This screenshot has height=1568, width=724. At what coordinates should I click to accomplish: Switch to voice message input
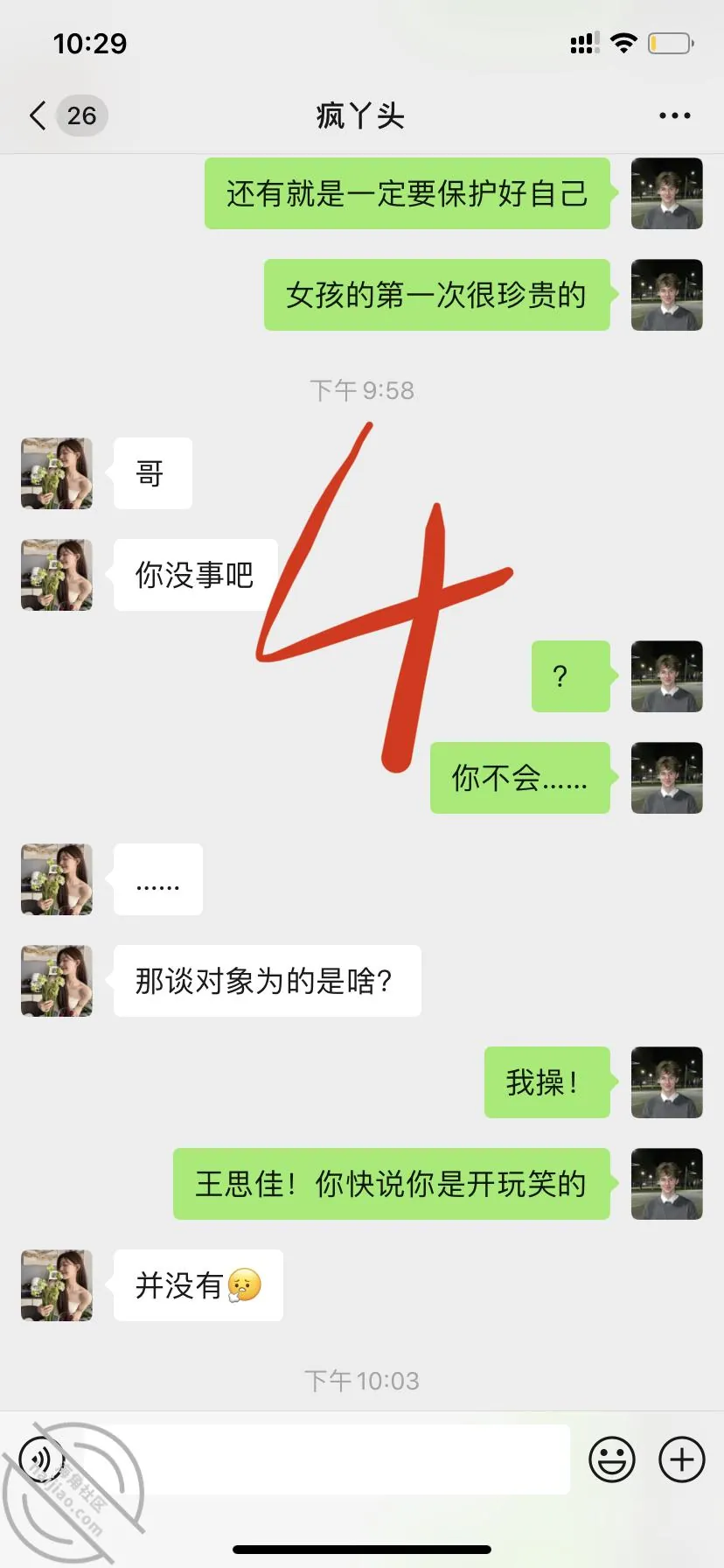[42, 1459]
